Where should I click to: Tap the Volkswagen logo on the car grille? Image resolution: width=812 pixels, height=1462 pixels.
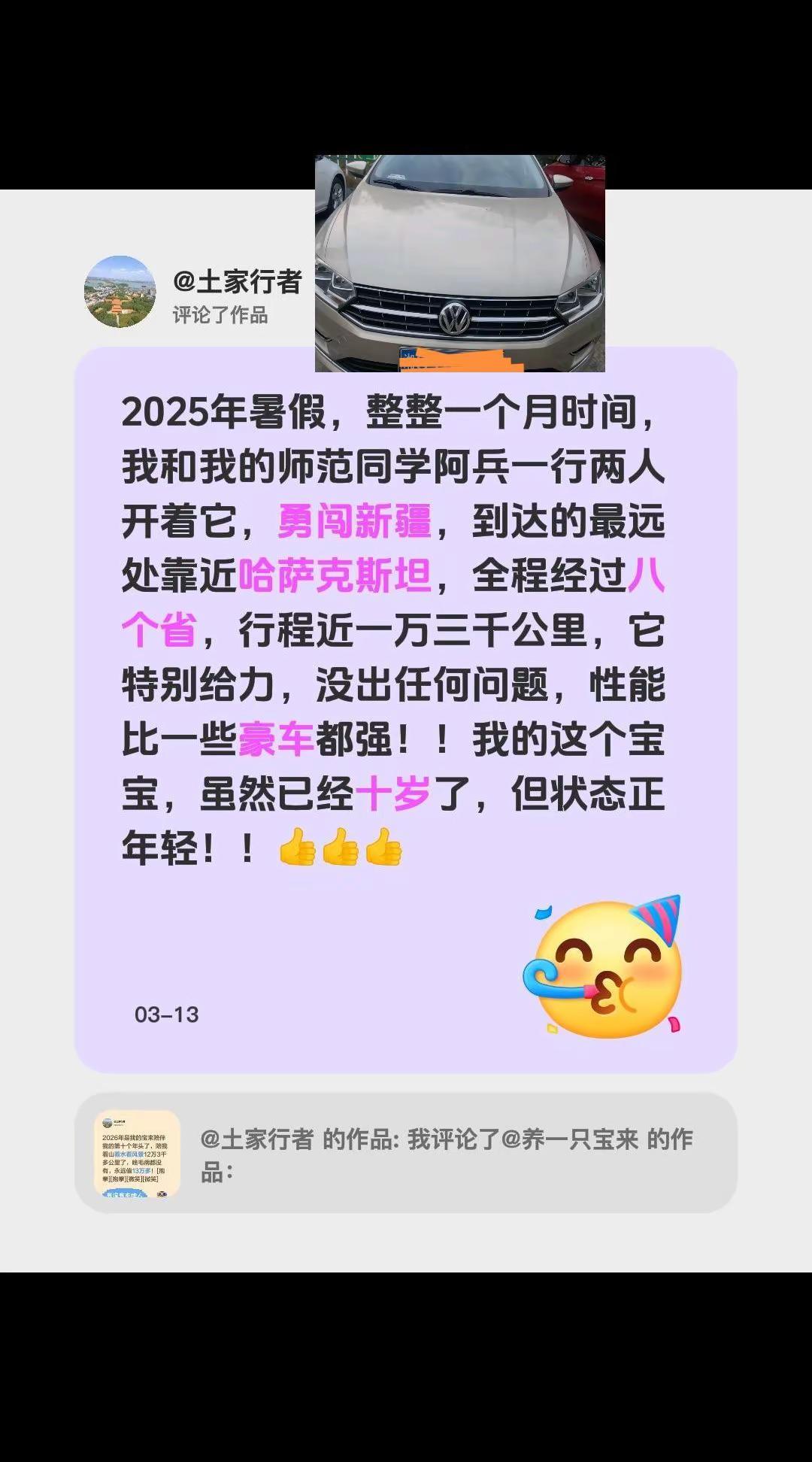point(456,318)
